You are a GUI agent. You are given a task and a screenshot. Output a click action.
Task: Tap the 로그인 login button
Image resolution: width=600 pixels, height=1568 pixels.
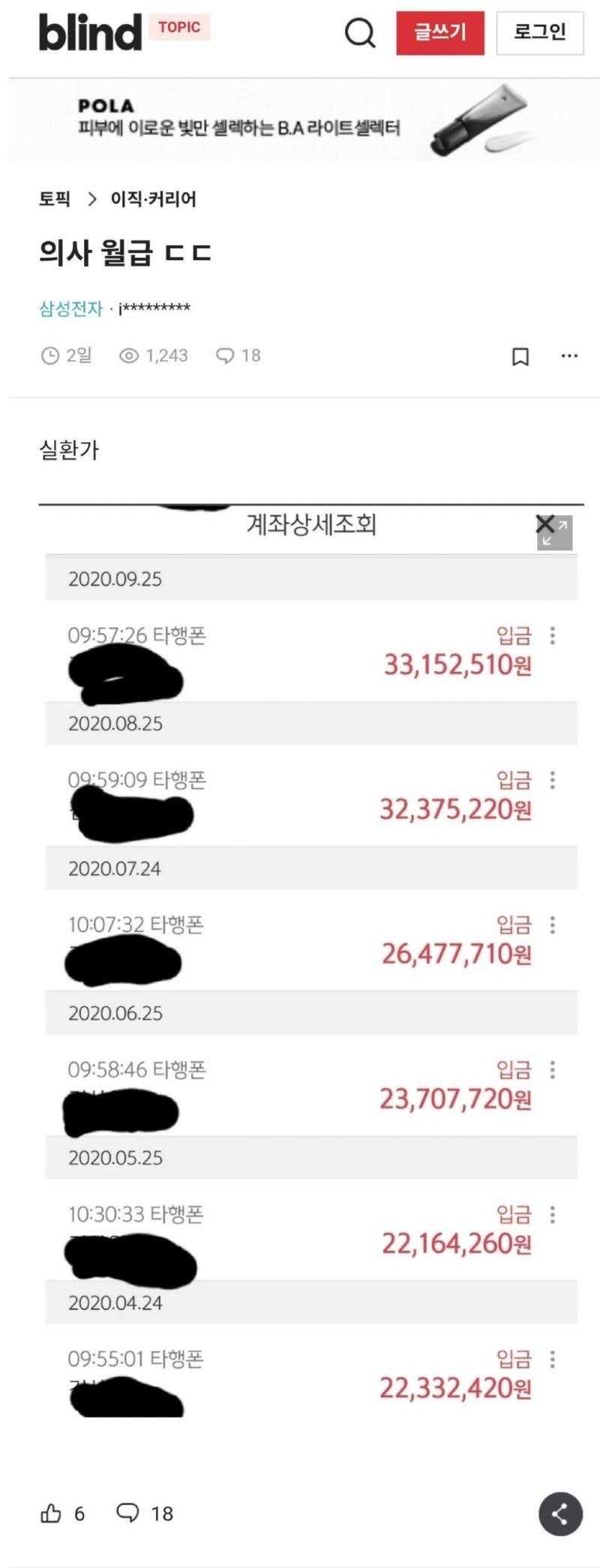click(x=539, y=33)
